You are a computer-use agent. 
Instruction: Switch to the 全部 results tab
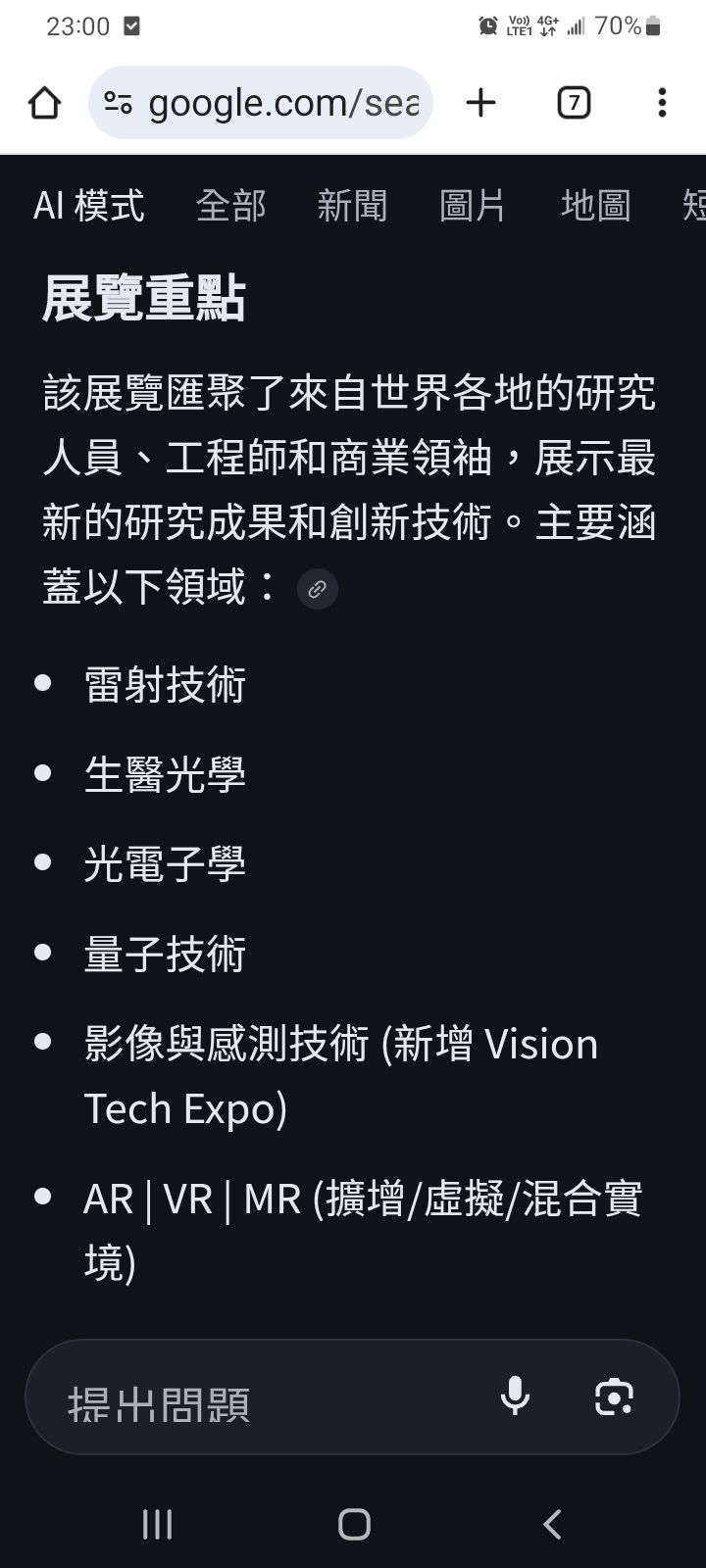coord(230,206)
